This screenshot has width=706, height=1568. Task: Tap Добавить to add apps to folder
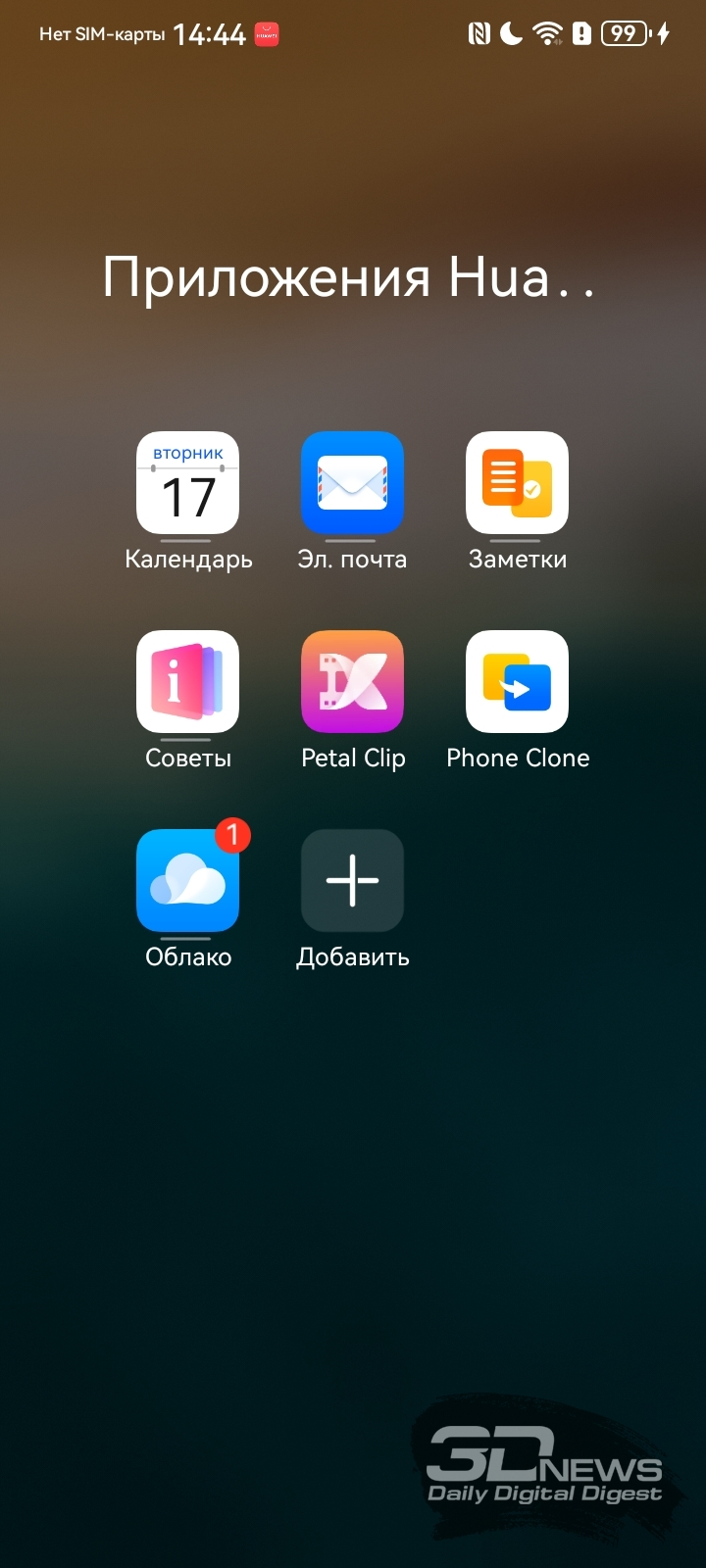353,881
